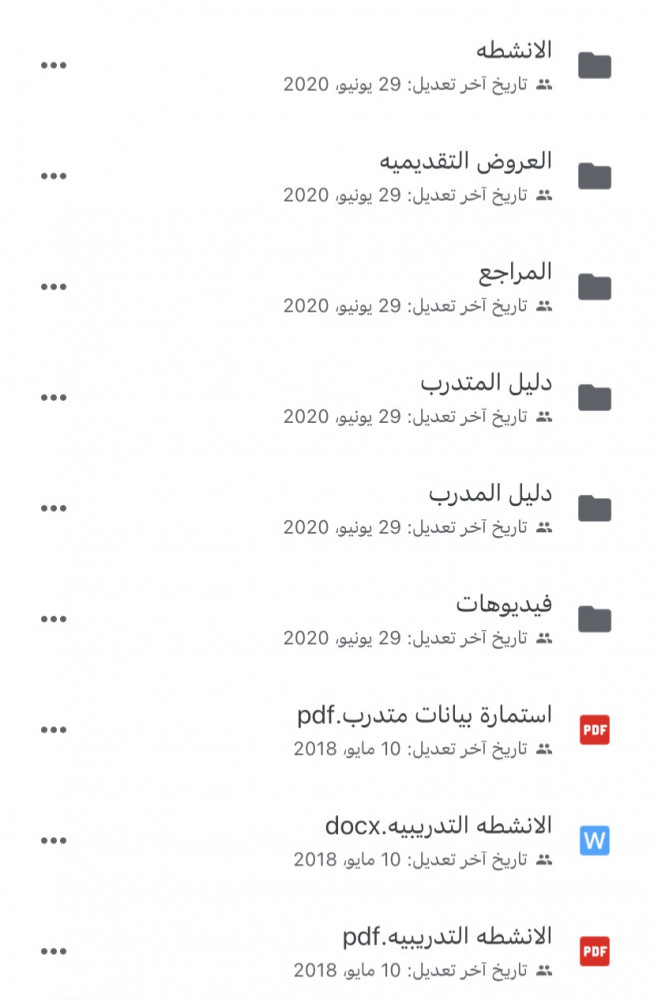Open the الانشطه folder

514,50
